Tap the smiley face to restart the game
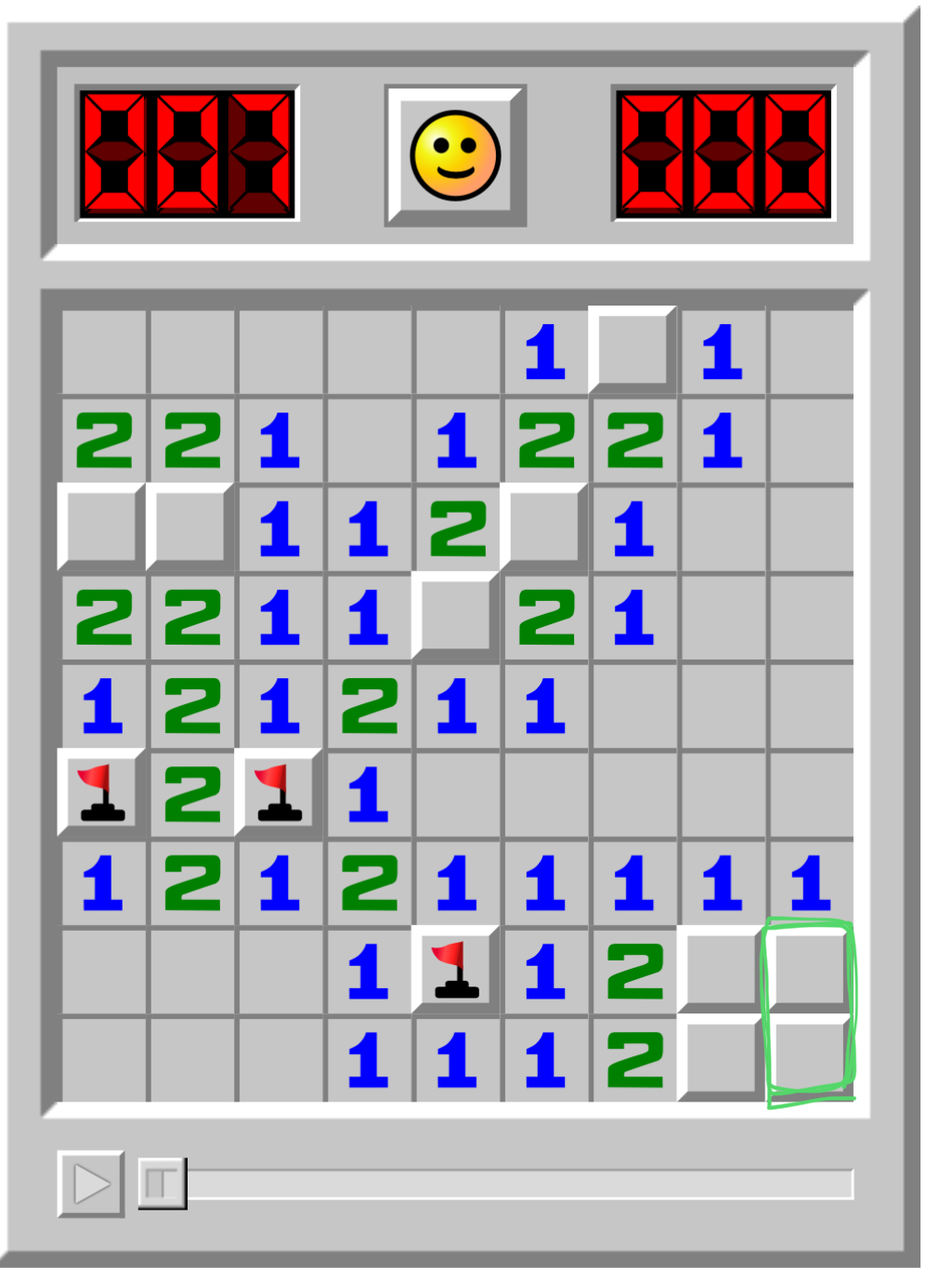This screenshot has height=1280, width=952. tap(455, 156)
